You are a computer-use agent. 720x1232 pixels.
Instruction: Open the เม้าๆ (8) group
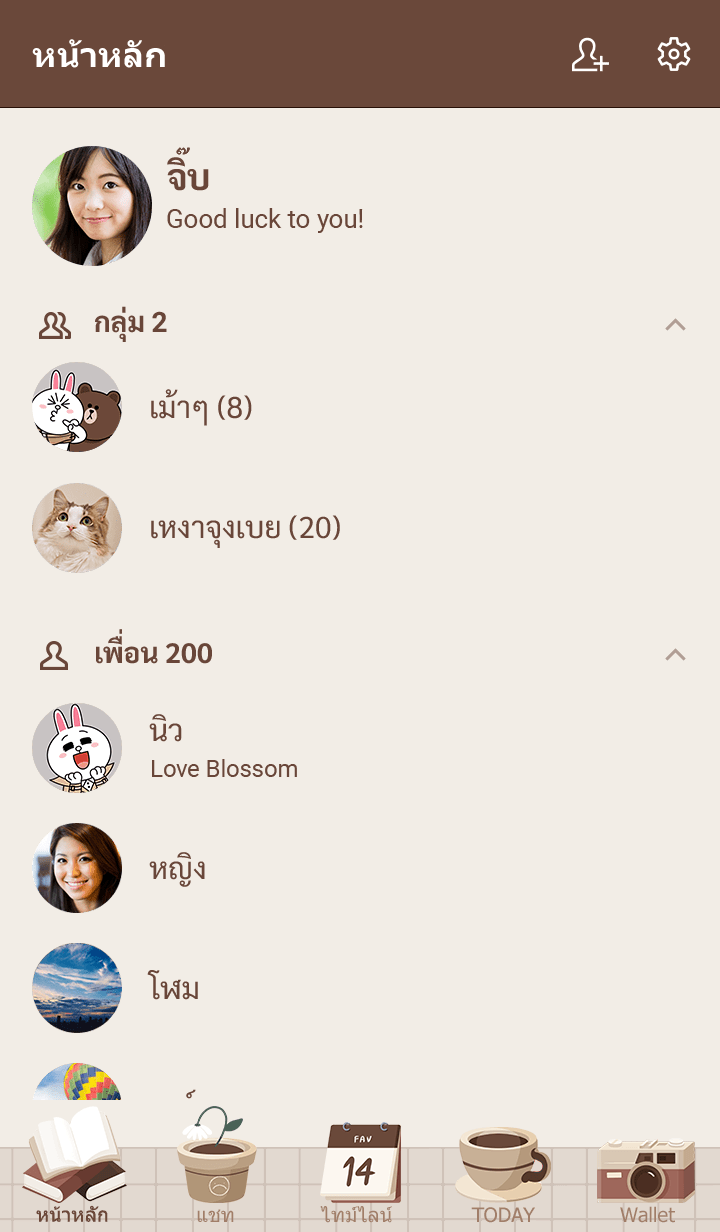click(200, 408)
